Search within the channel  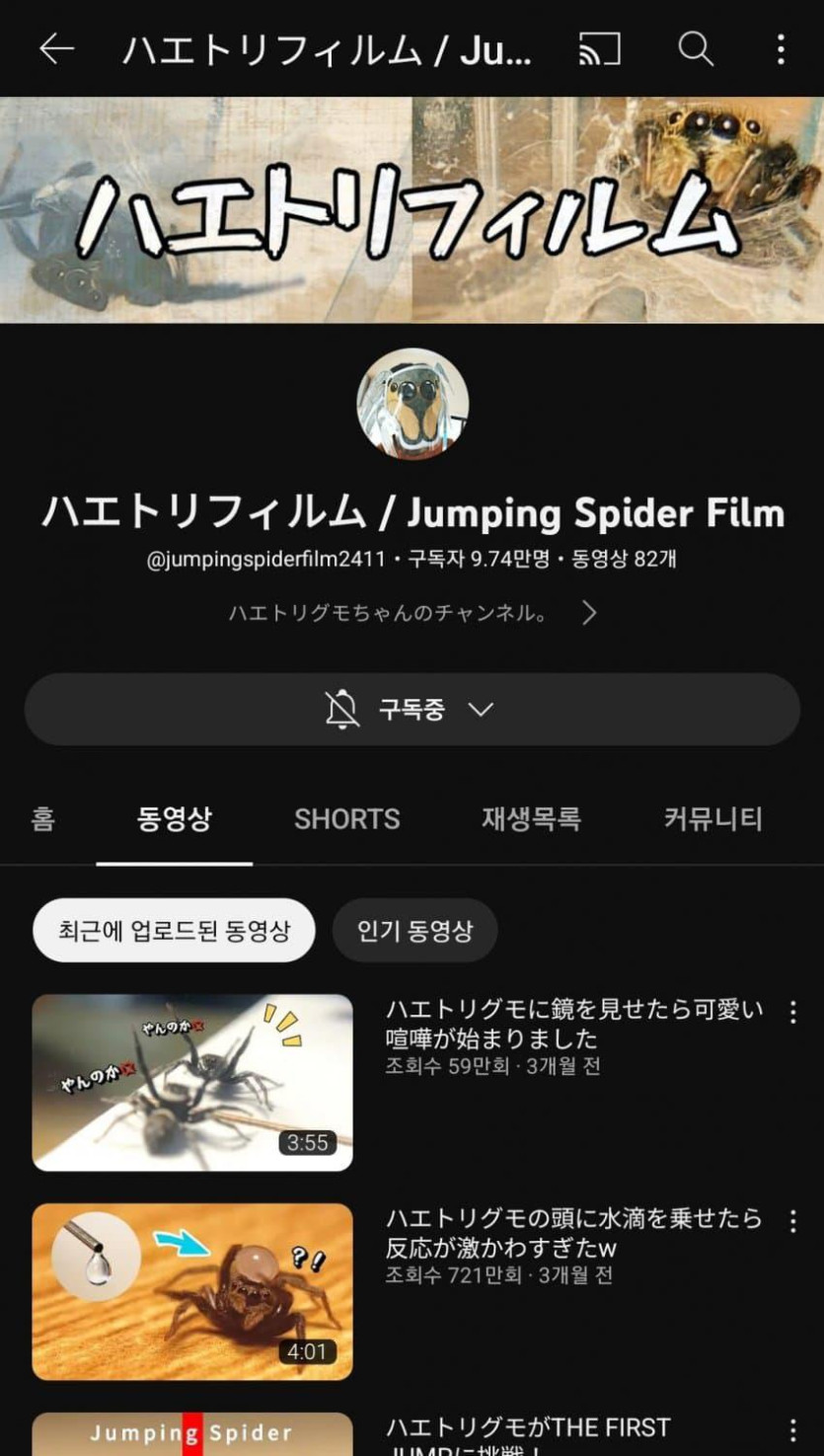tap(696, 48)
